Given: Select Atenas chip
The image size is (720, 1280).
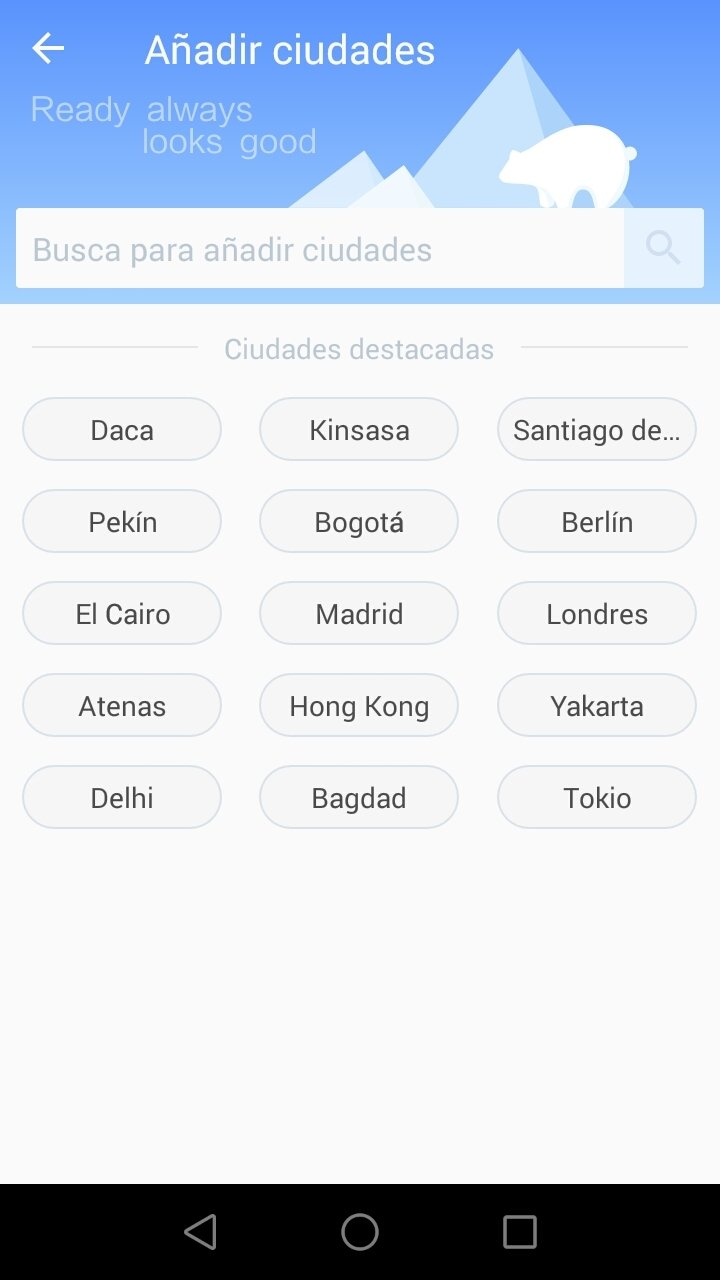Looking at the screenshot, I should point(122,705).
